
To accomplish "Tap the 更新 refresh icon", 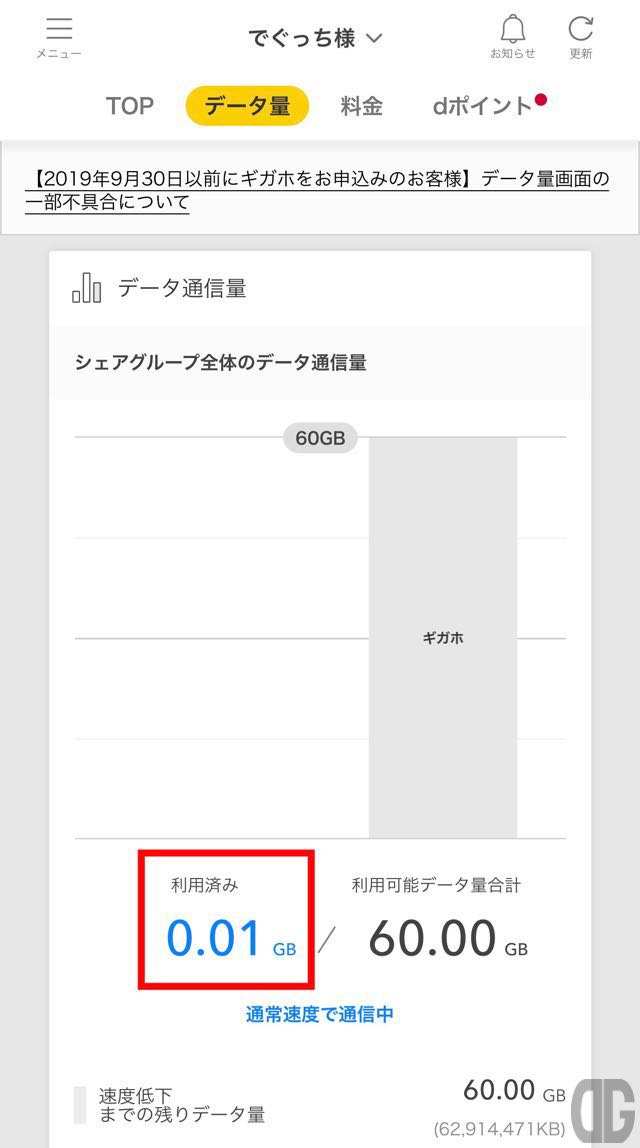I will [x=581, y=37].
